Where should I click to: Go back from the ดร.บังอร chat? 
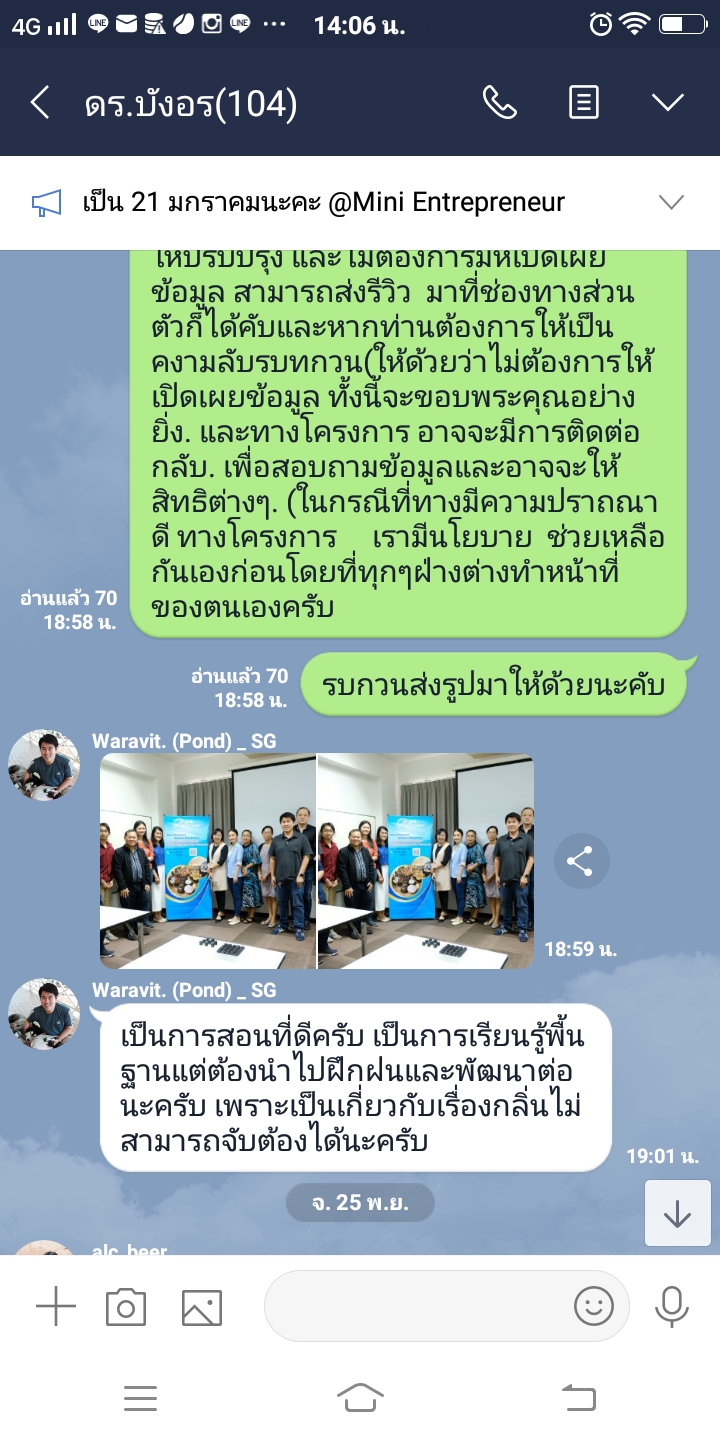[40, 103]
